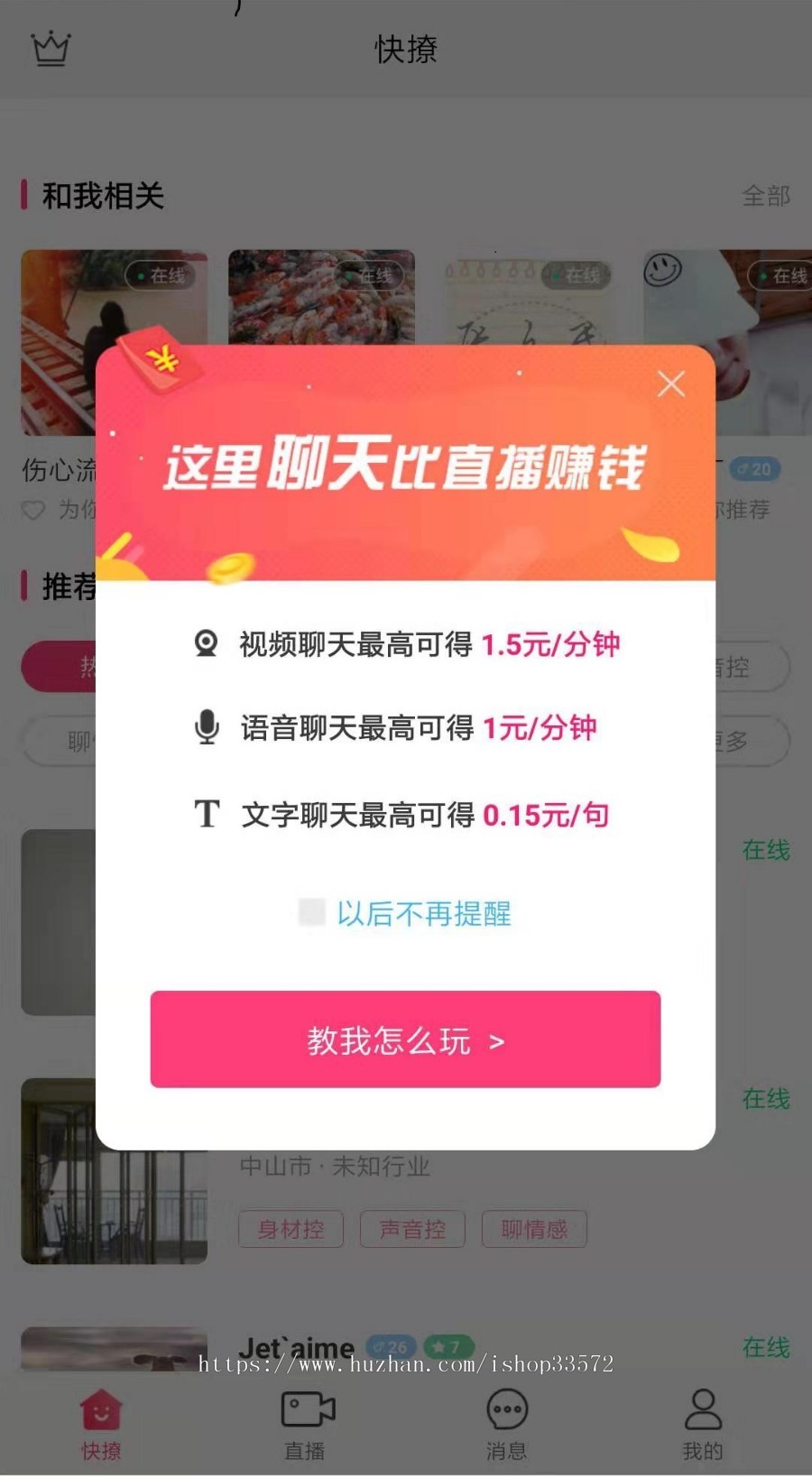Click the video chat icon beside 视频聊天
The height and width of the screenshot is (1478, 812).
pyautogui.click(x=208, y=644)
